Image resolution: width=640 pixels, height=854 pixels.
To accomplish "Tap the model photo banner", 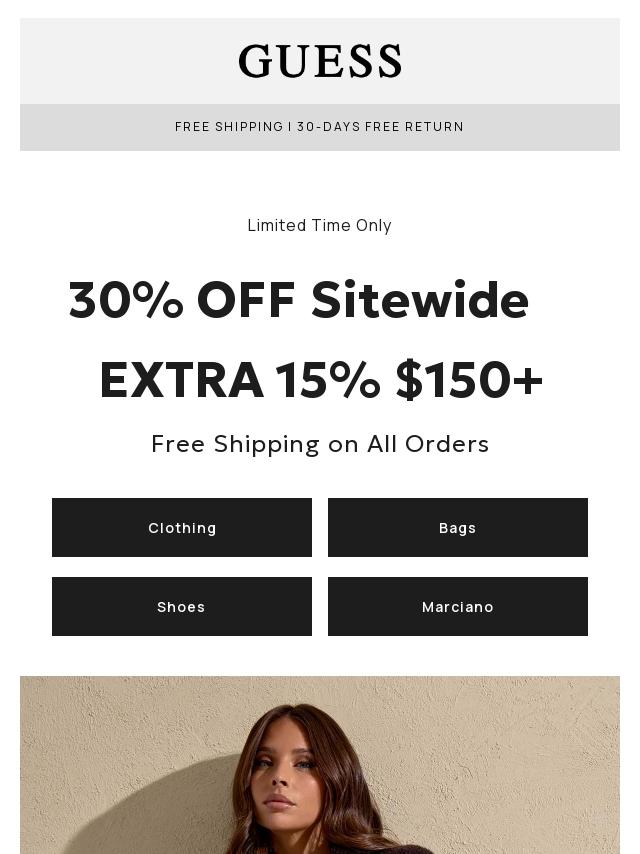I will (x=320, y=765).
